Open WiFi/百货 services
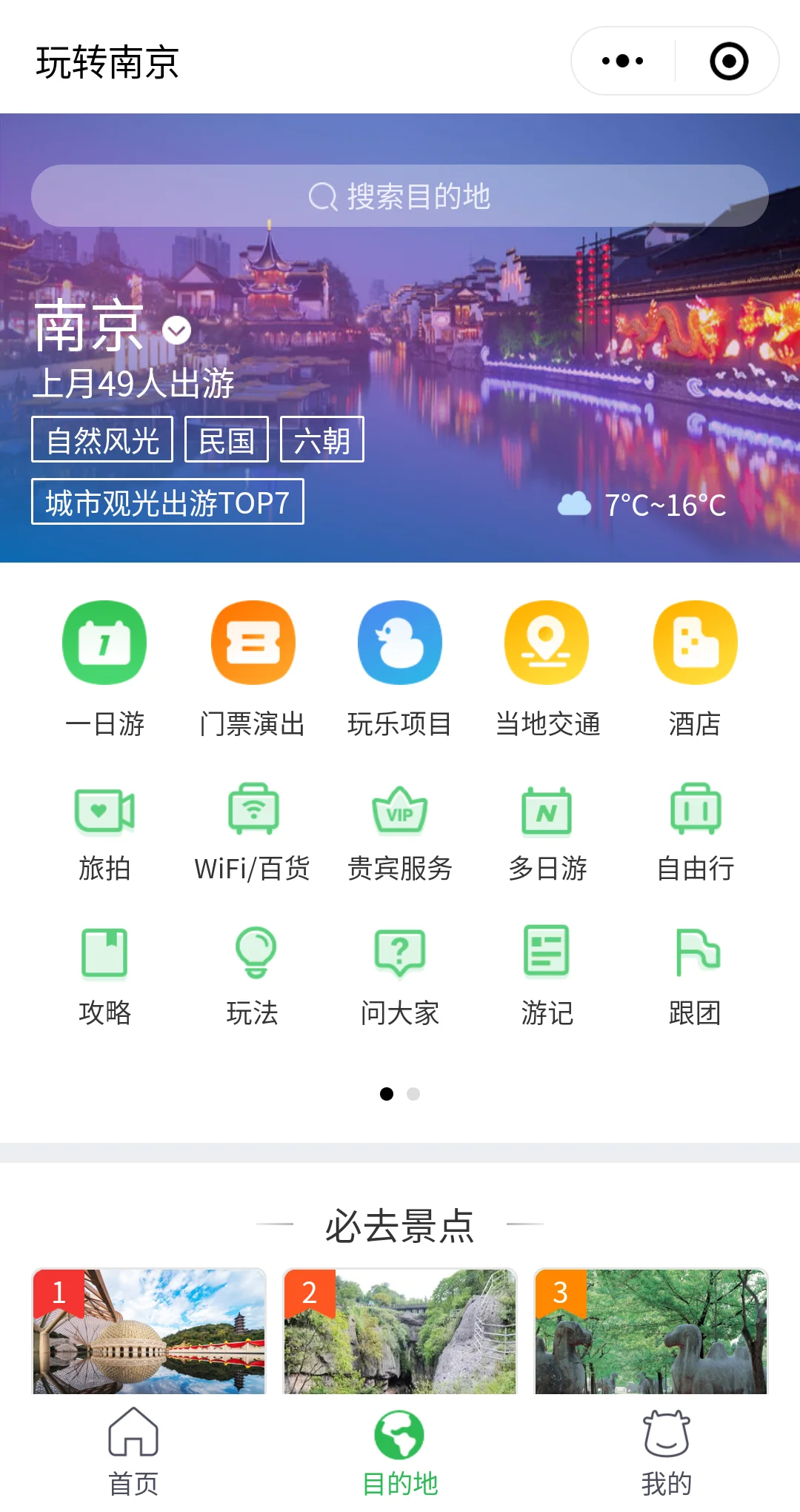The width and height of the screenshot is (800, 1512). click(x=253, y=832)
